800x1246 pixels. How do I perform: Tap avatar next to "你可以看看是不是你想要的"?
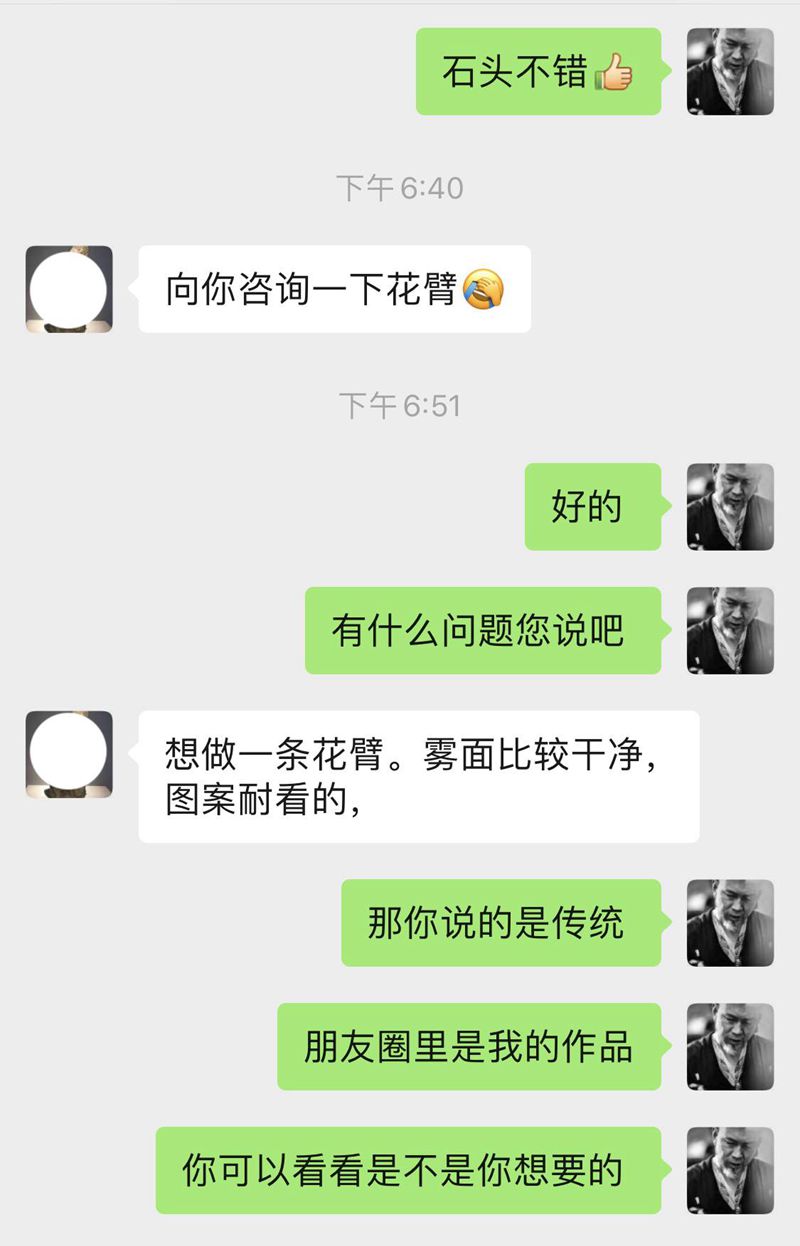click(730, 1170)
